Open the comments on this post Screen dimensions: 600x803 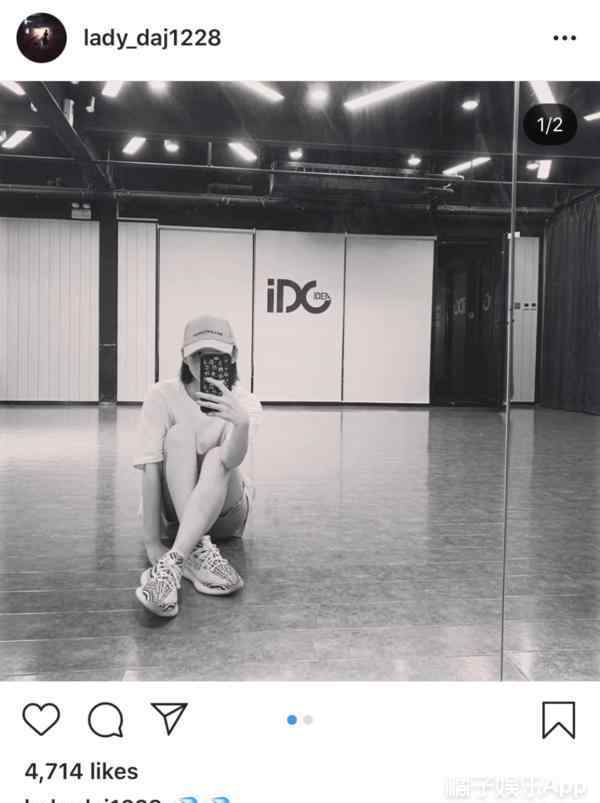(105, 719)
